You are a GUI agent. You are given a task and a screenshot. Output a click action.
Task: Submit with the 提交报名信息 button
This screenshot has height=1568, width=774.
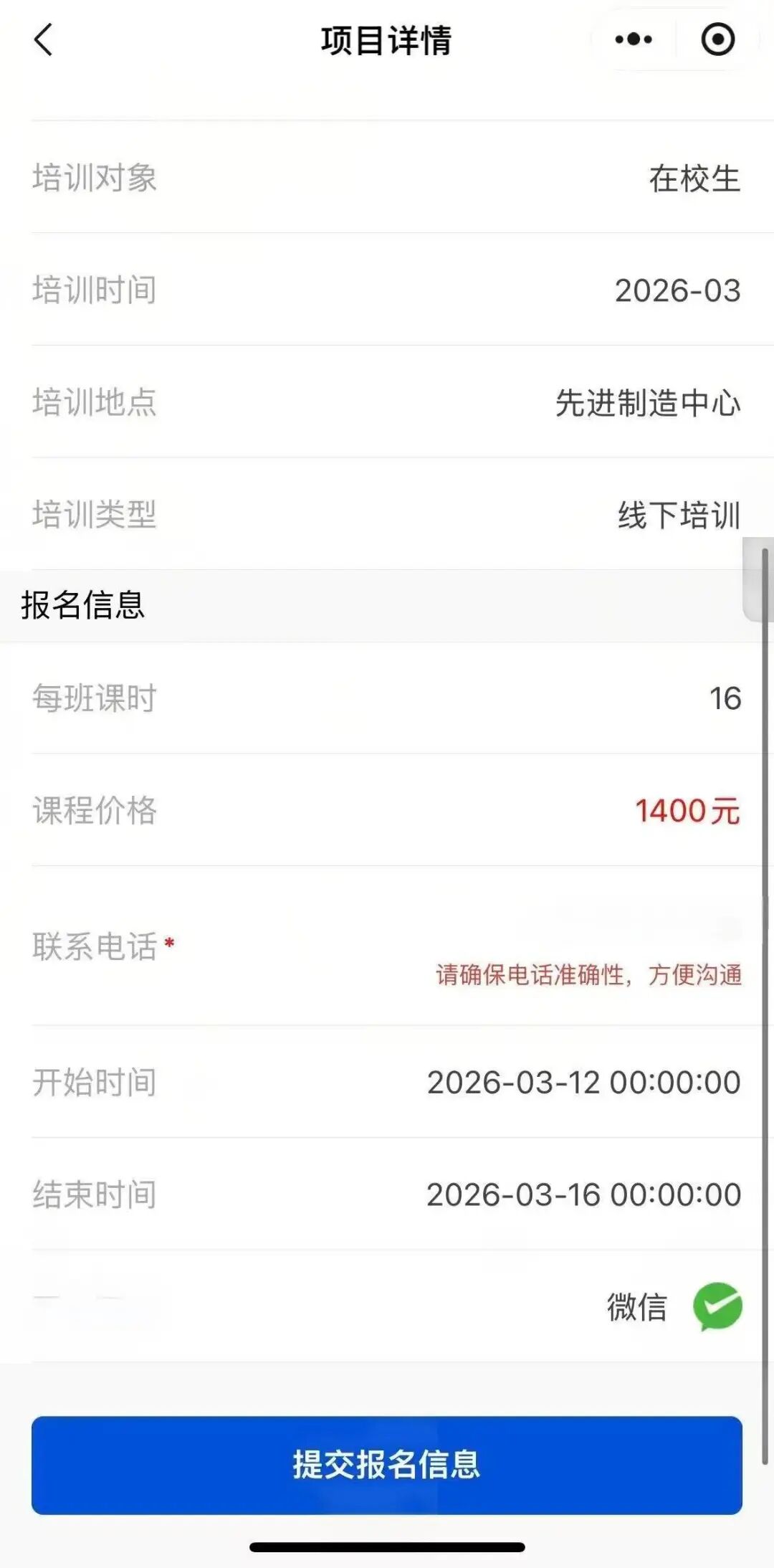(x=387, y=1465)
